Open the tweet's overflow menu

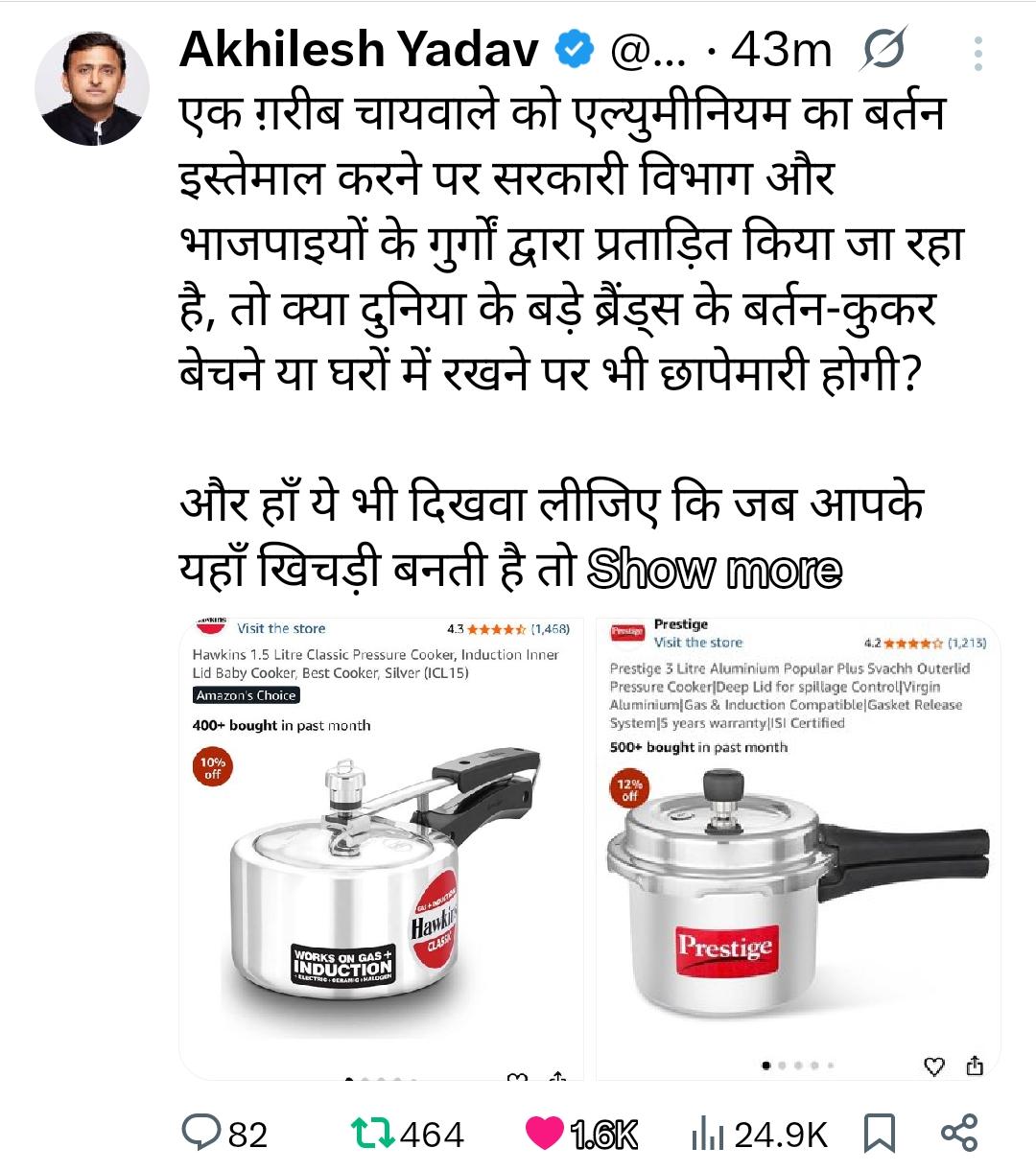click(x=977, y=54)
